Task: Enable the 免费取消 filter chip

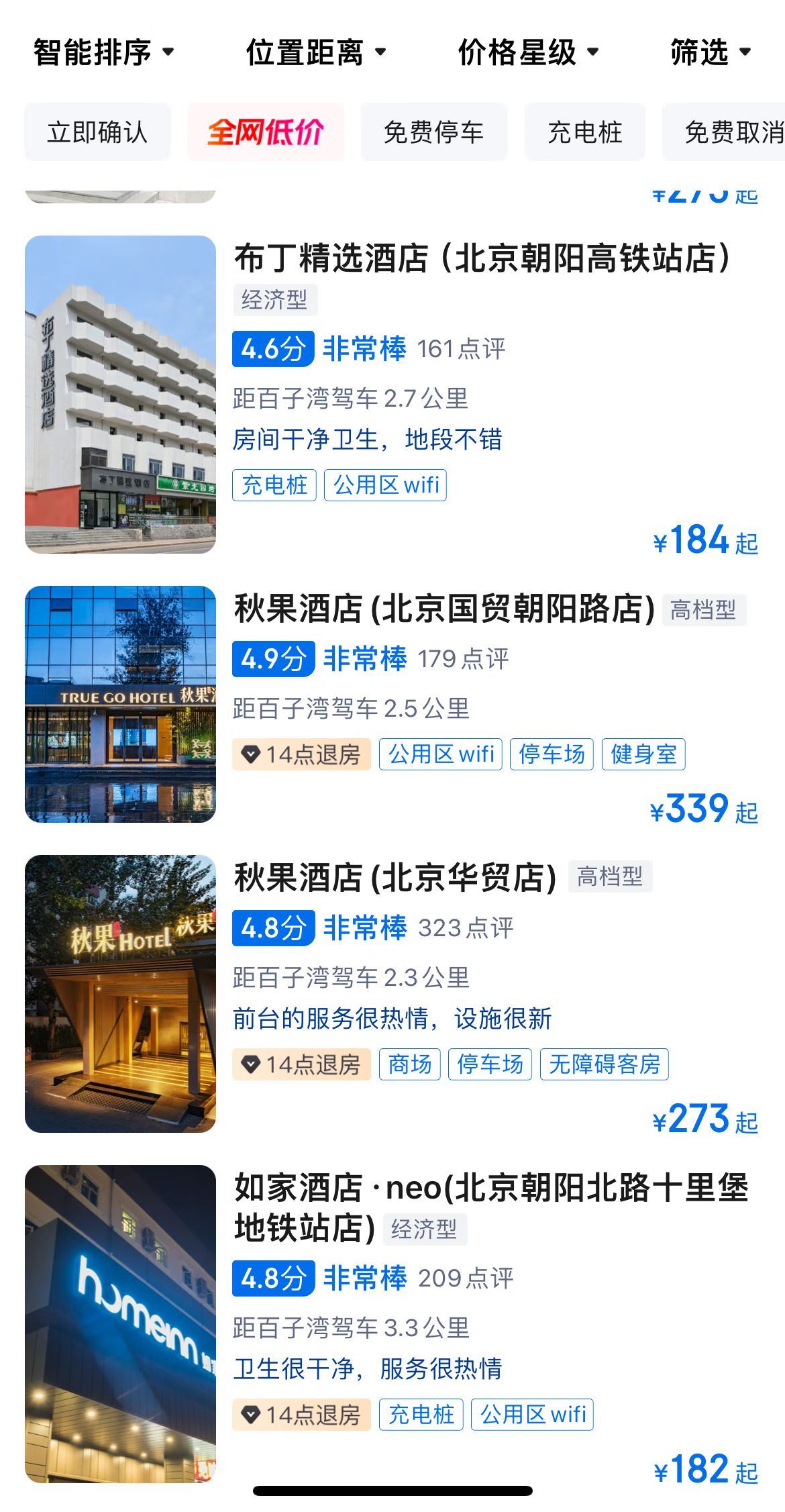Action: [x=725, y=132]
